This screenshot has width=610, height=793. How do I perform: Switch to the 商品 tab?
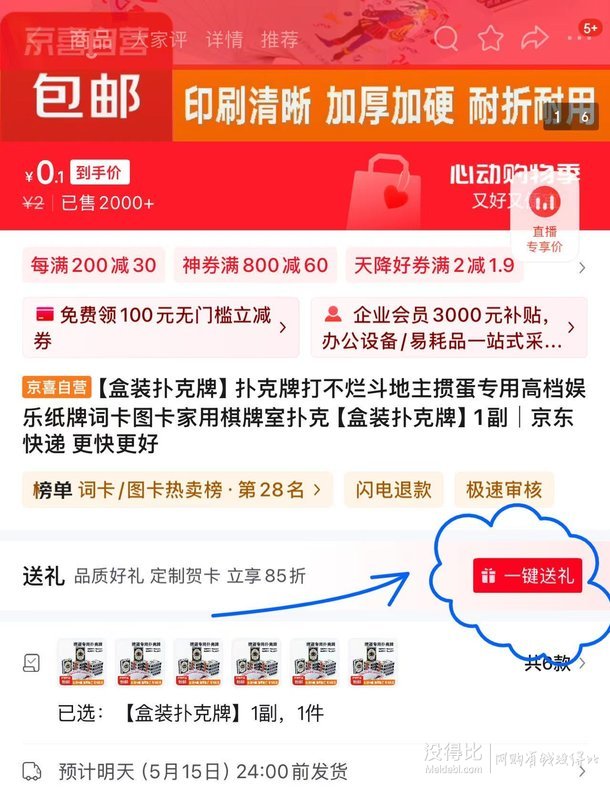(92, 39)
